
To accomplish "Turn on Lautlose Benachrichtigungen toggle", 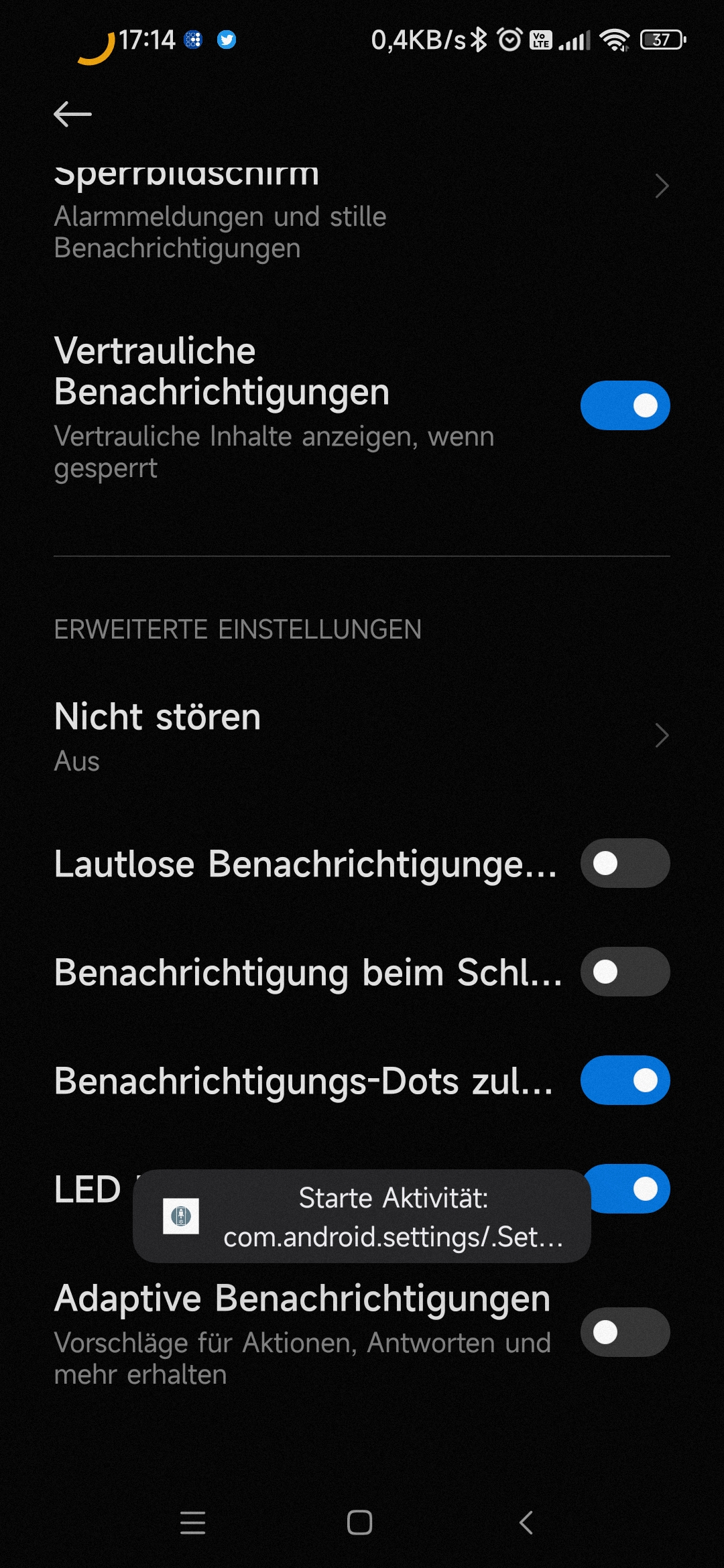I will pyautogui.click(x=625, y=863).
